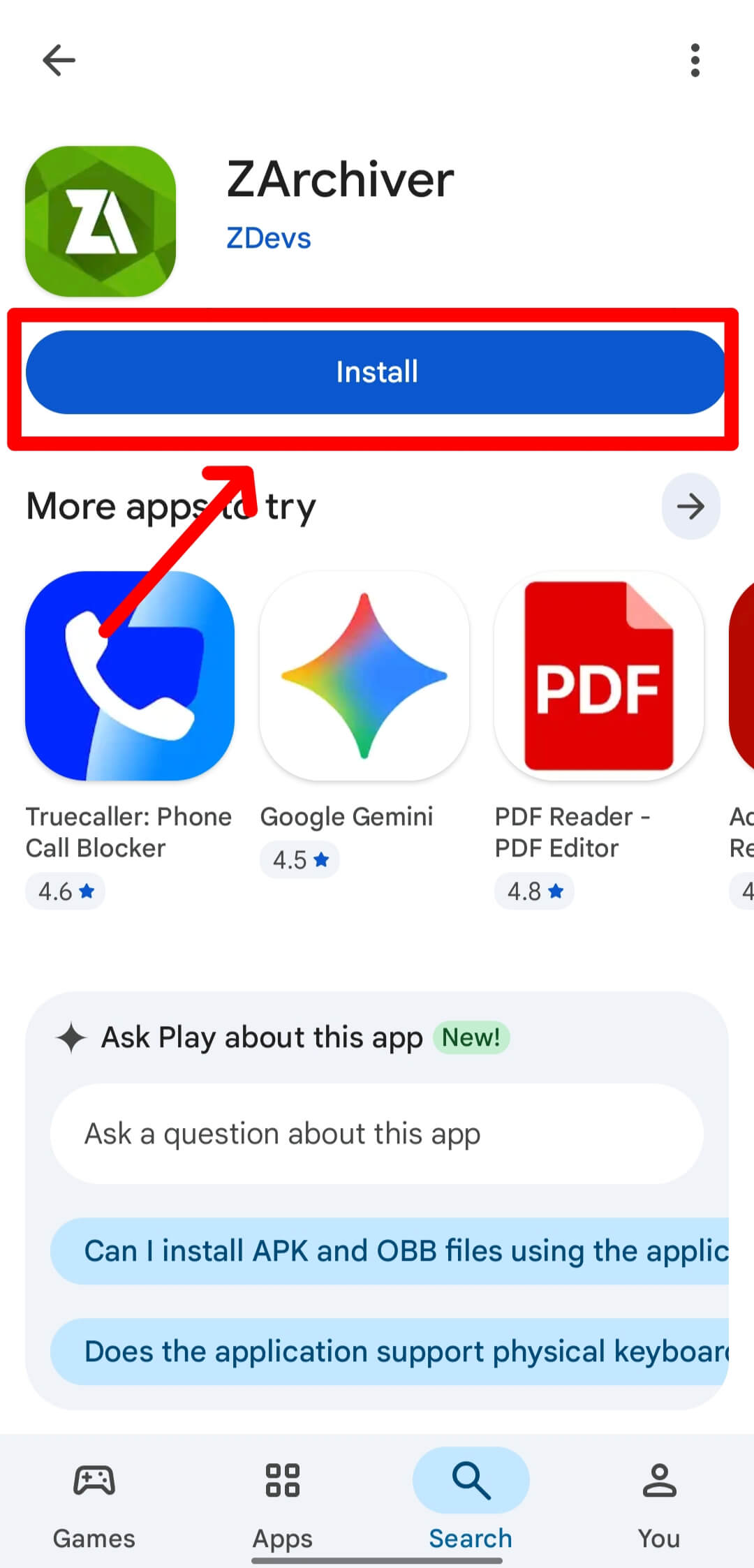The image size is (754, 1568).
Task: Open the ZDevs developer link
Action: point(269,238)
